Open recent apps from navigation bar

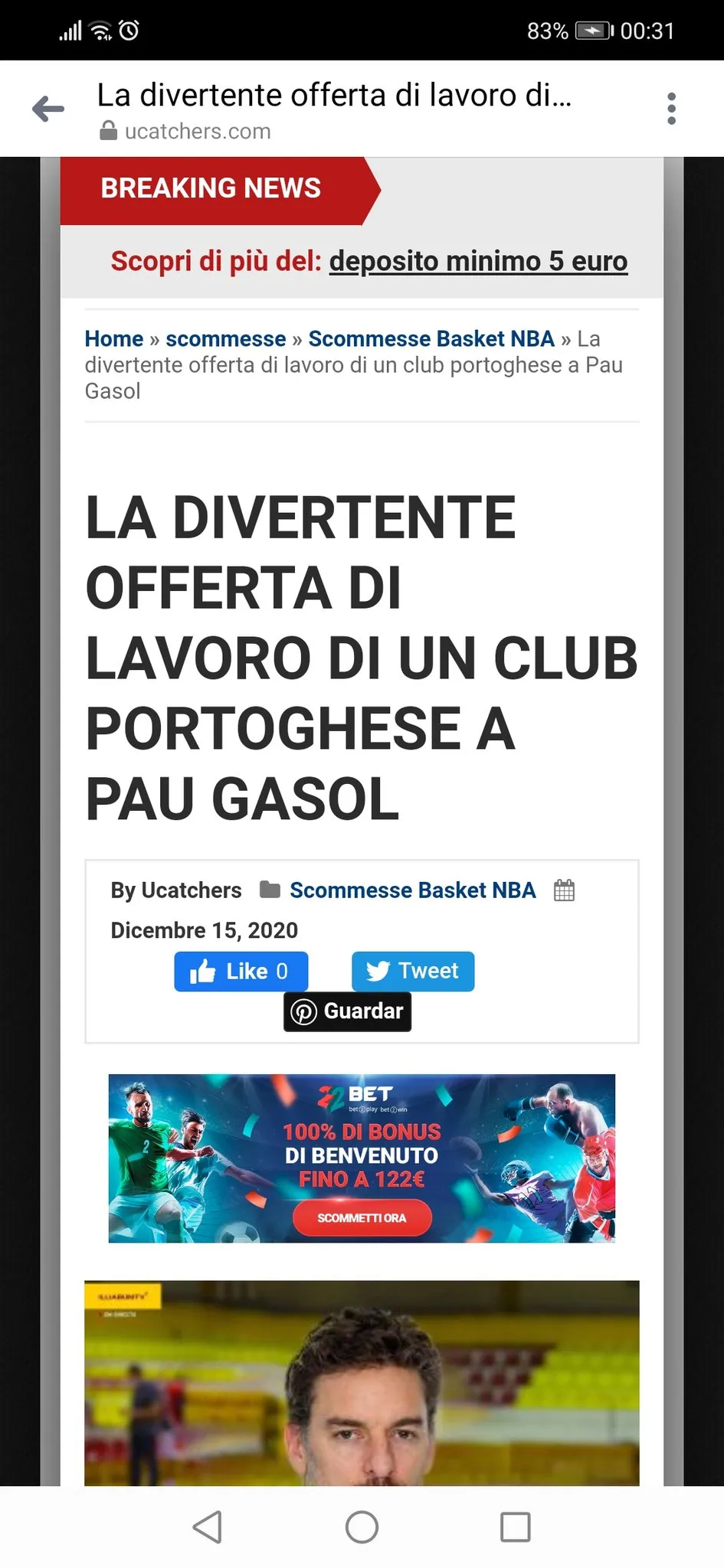(515, 1527)
